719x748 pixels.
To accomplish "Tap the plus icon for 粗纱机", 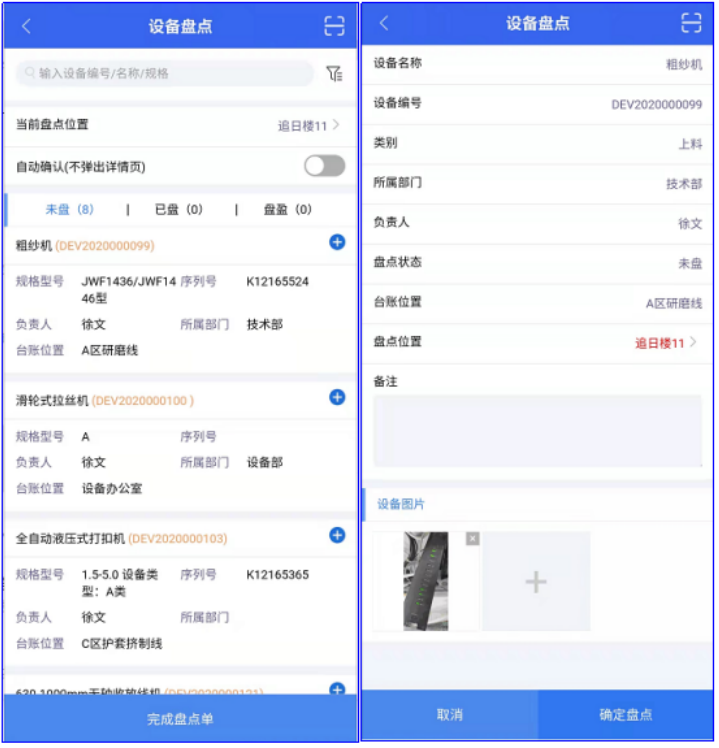I will pyautogui.click(x=337, y=242).
